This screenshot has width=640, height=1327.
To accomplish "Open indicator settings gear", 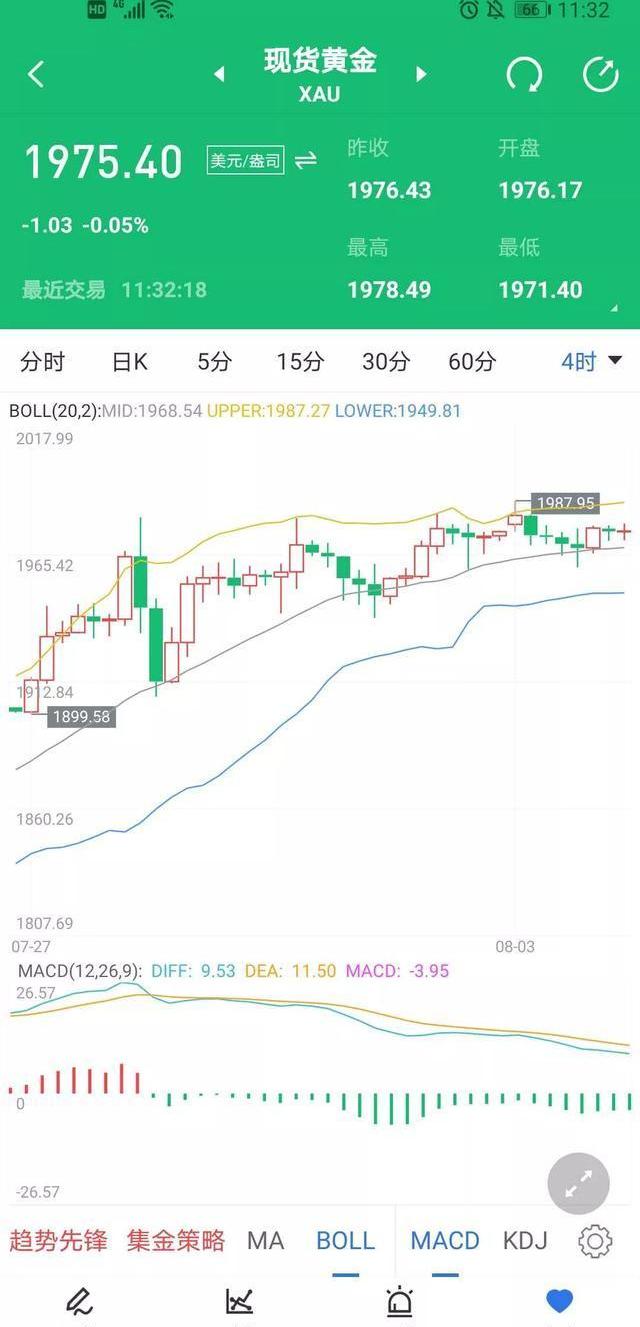I will pos(595,1241).
